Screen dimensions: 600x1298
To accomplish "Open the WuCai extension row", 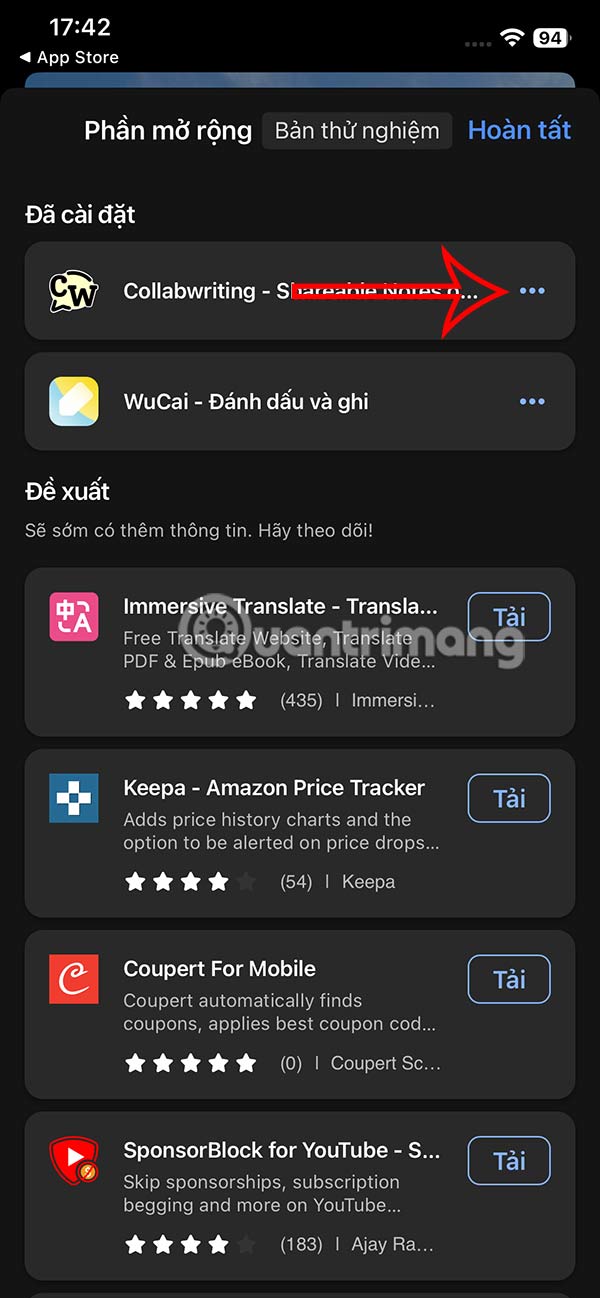I will click(x=245, y=402).
